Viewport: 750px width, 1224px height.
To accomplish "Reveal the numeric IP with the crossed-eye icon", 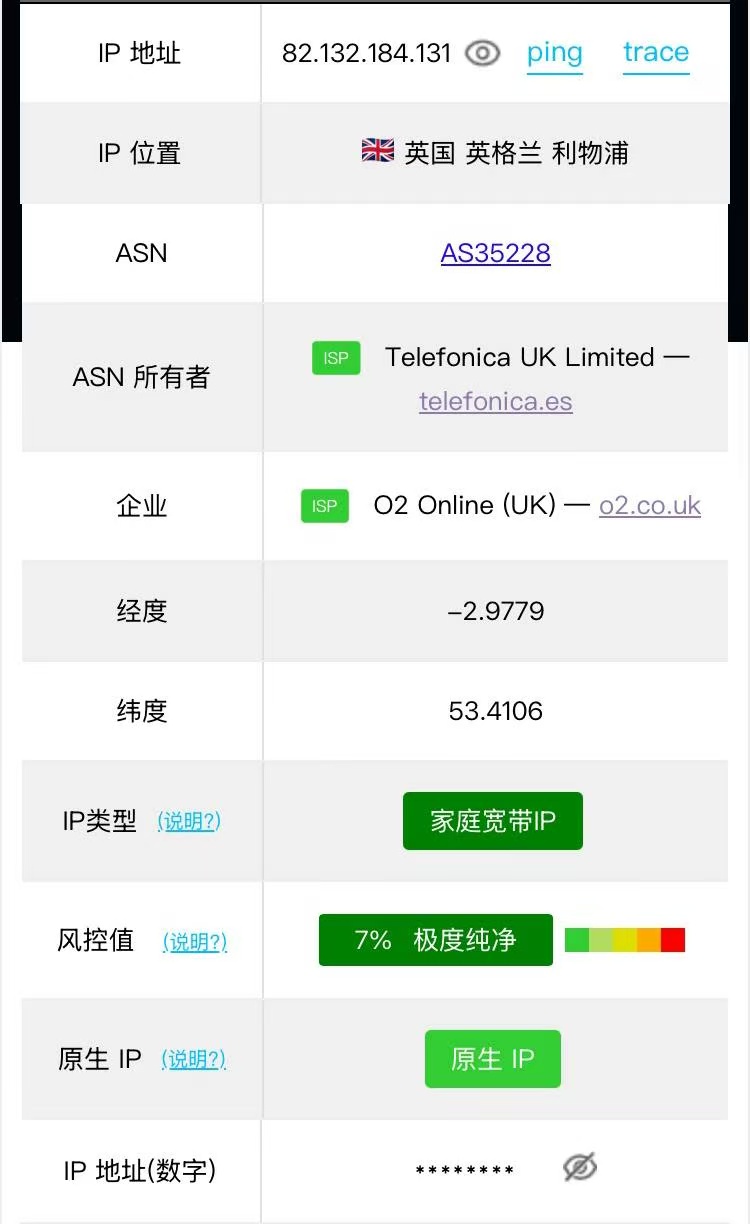I will [579, 1167].
